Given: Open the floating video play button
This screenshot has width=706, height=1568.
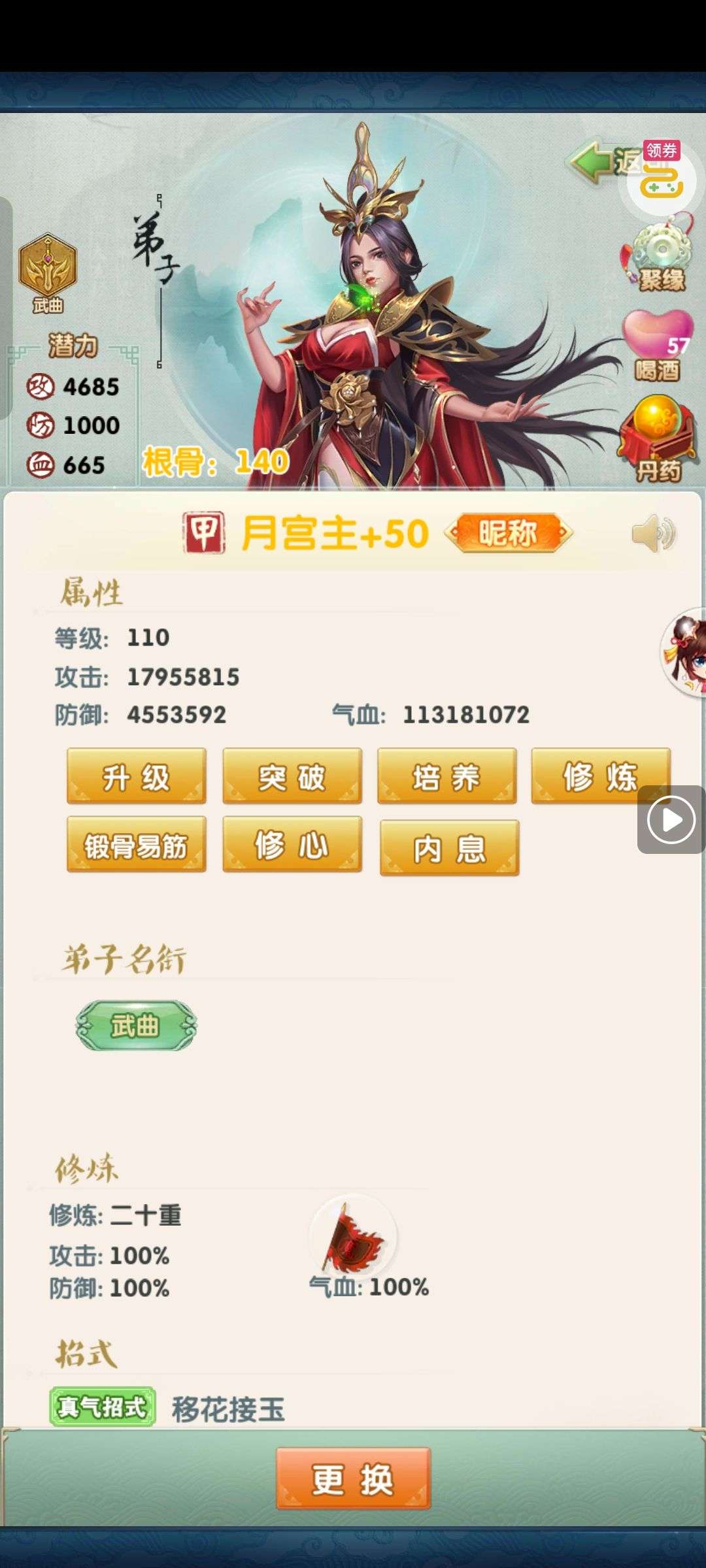Looking at the screenshot, I should [671, 819].
